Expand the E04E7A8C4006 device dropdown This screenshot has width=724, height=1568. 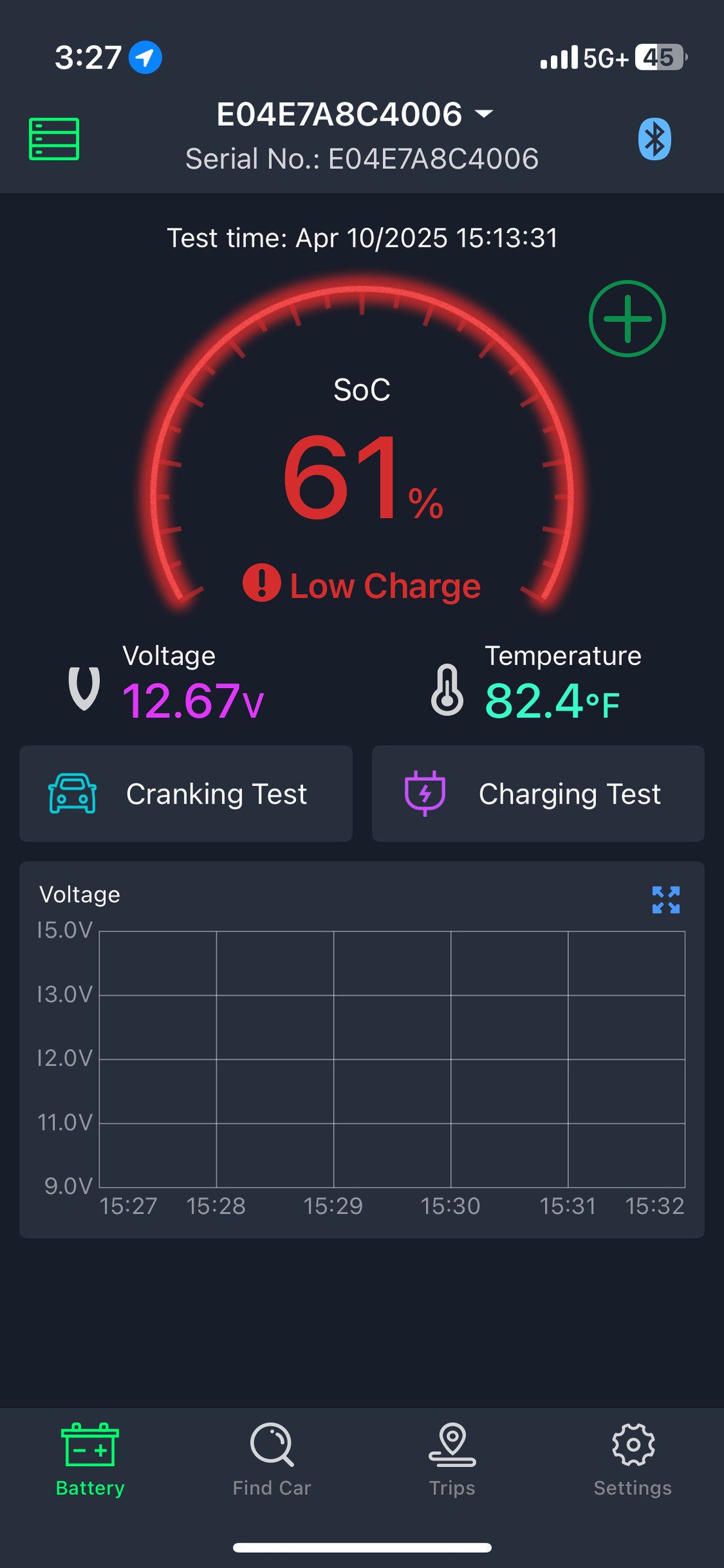(355, 114)
